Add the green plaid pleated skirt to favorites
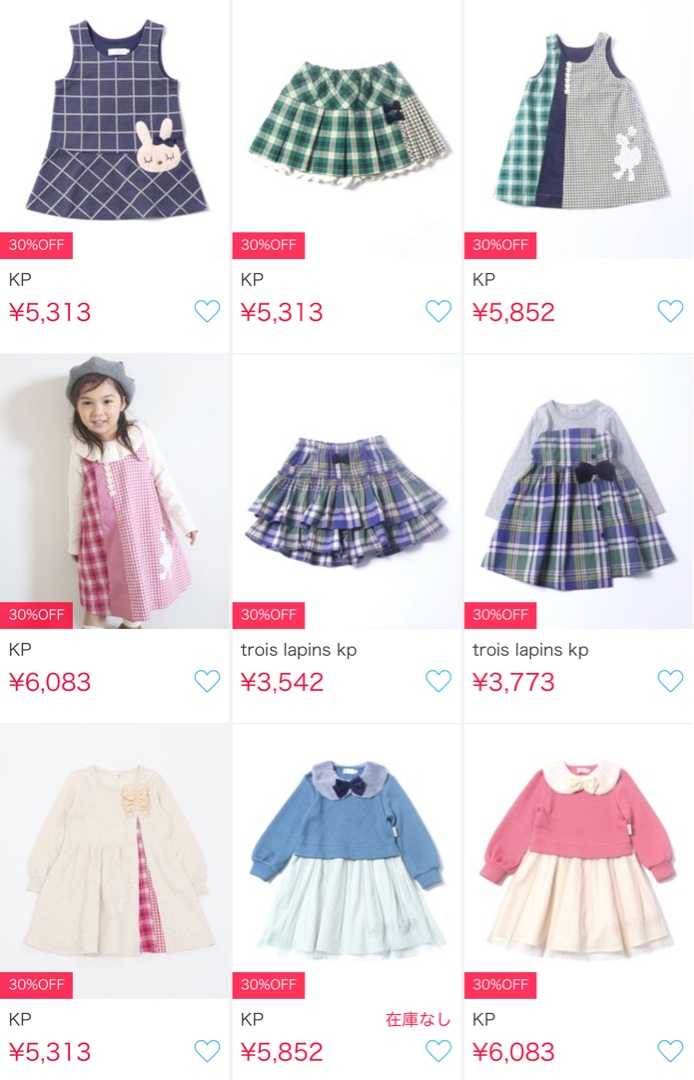This screenshot has height=1080, width=694. tap(438, 311)
